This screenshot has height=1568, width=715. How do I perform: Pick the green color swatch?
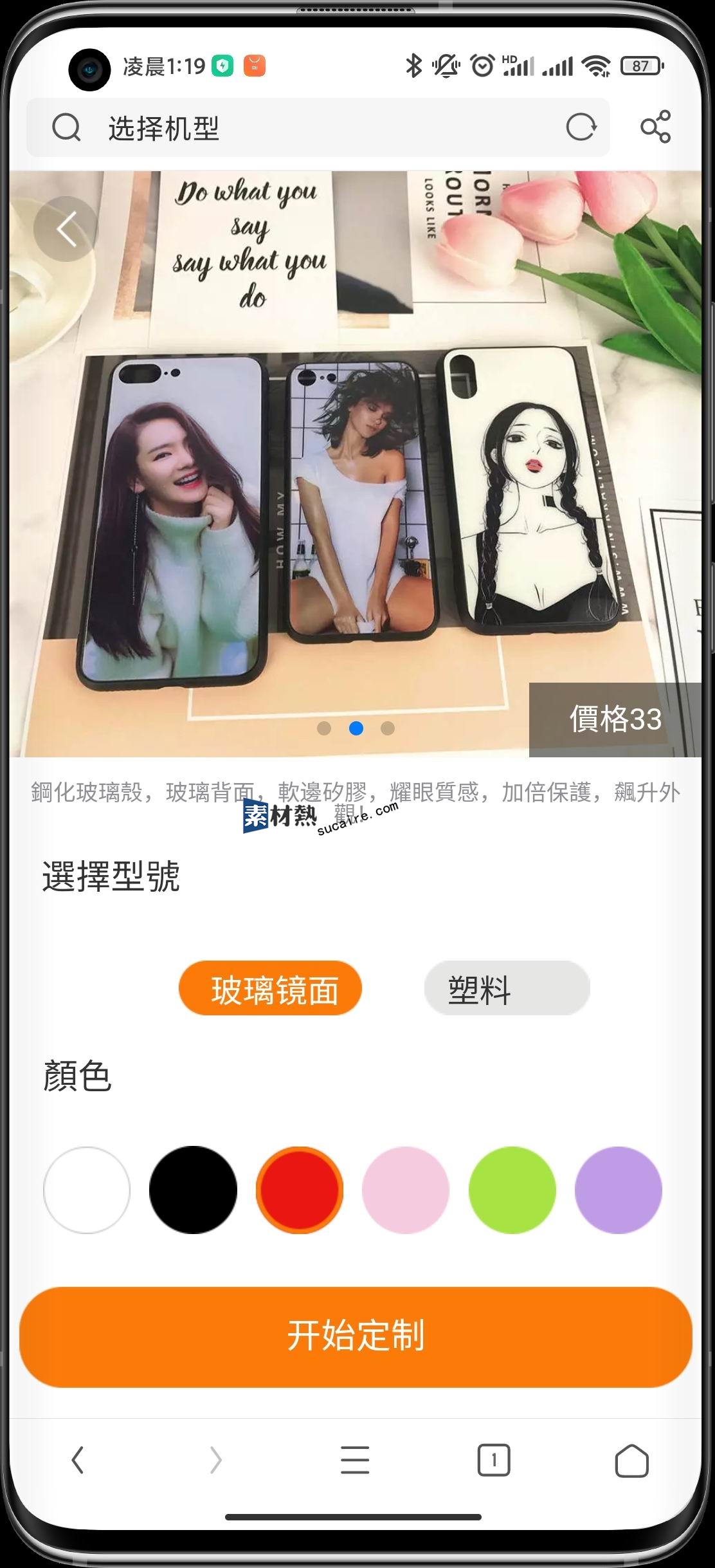[x=512, y=1190]
